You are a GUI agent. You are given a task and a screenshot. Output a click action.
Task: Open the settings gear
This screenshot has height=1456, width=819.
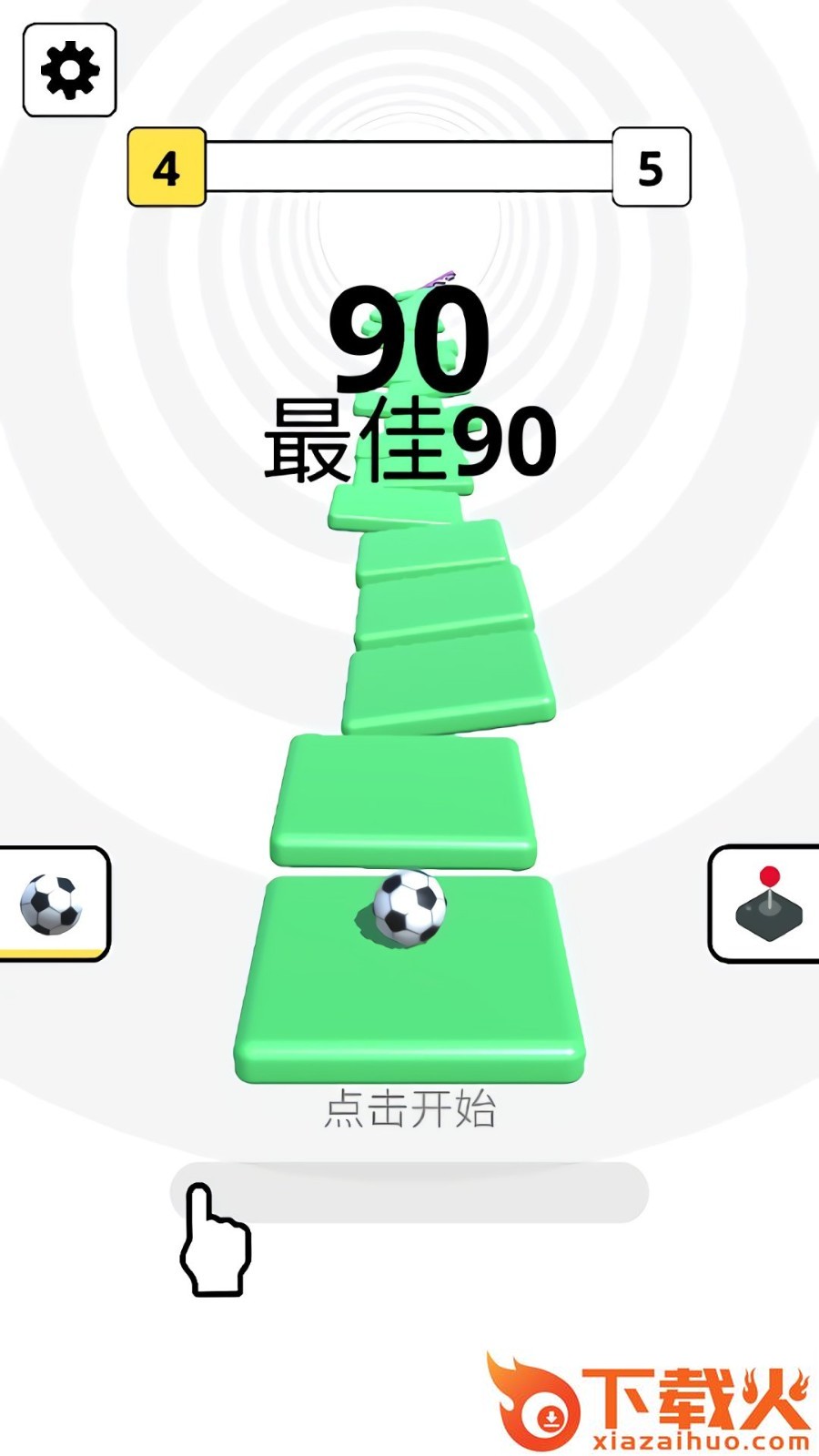pos(70,70)
